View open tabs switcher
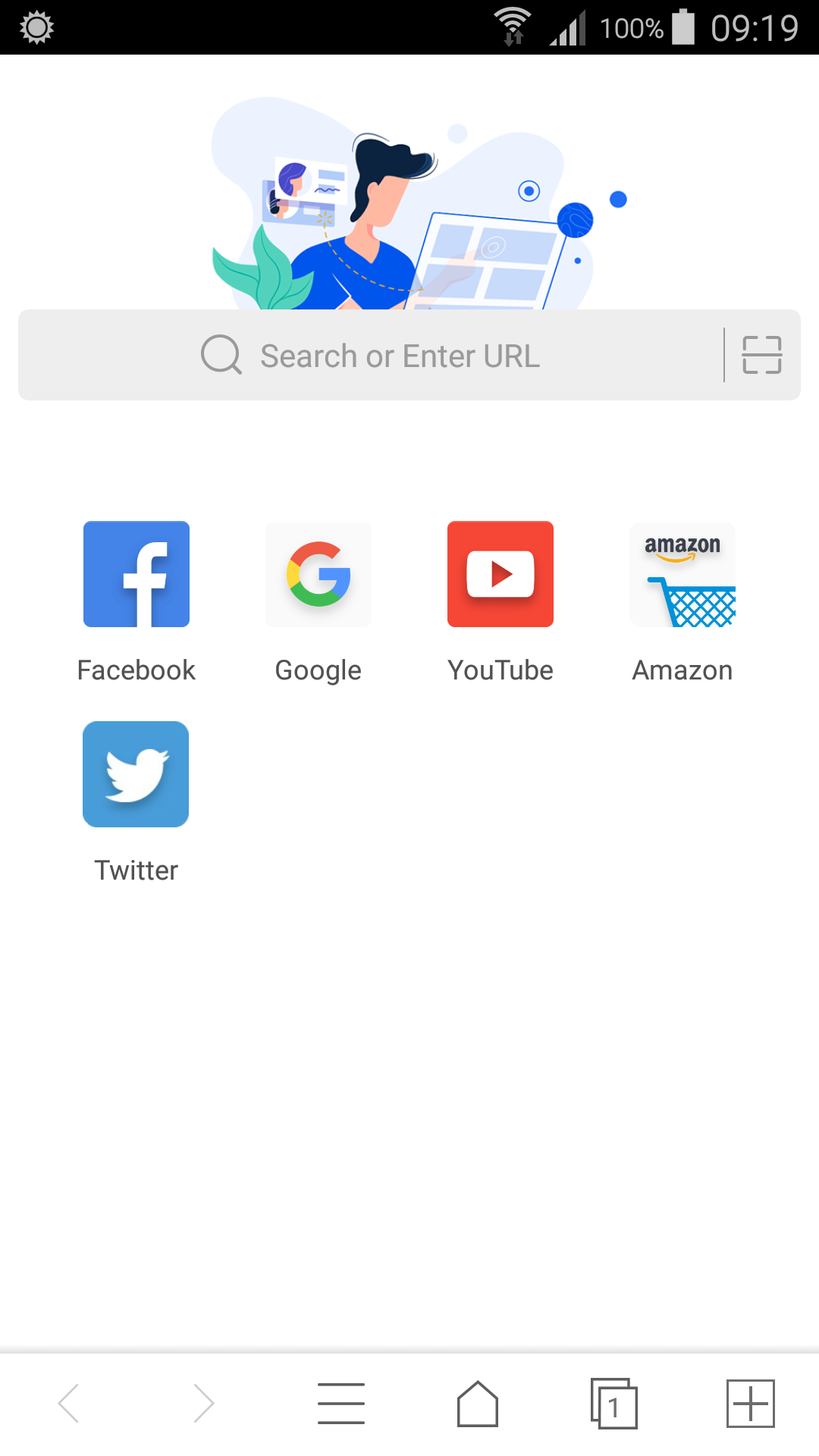 tap(614, 1404)
